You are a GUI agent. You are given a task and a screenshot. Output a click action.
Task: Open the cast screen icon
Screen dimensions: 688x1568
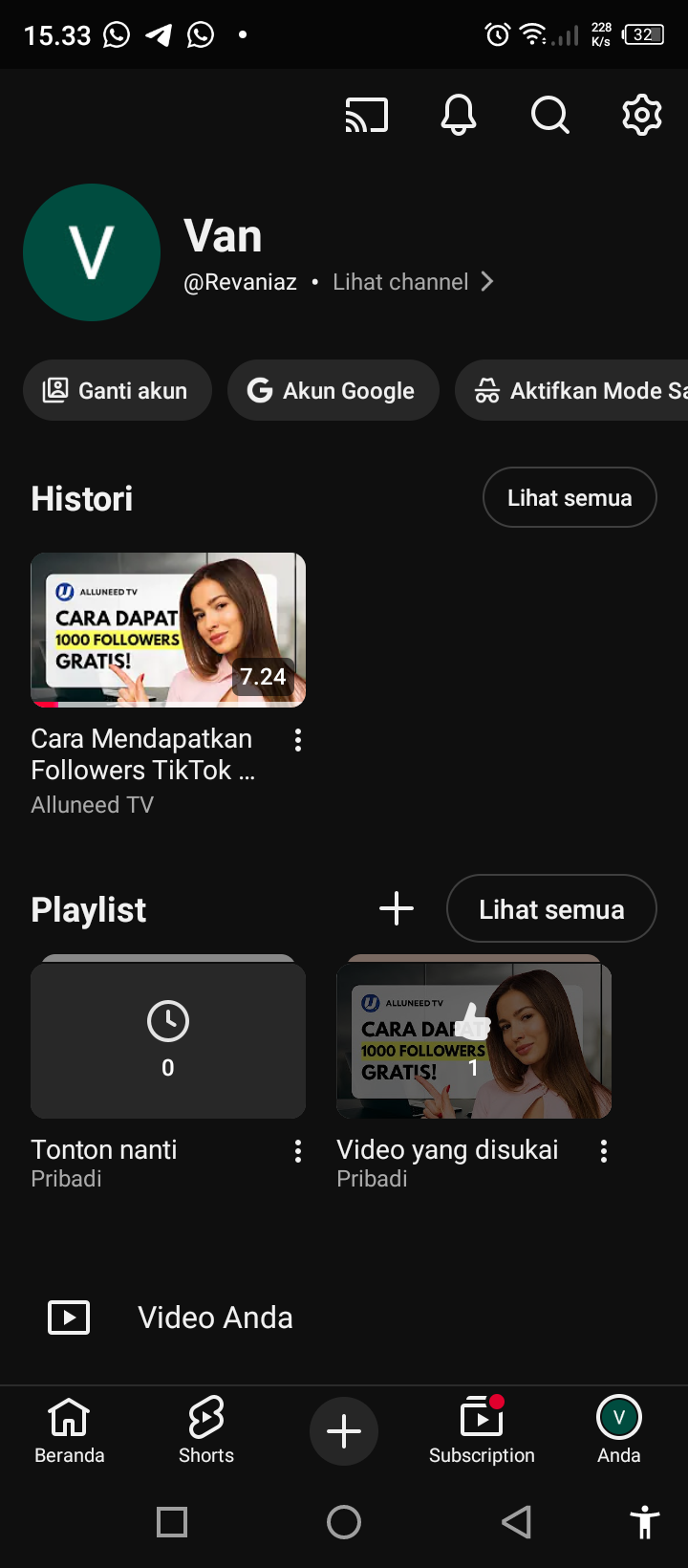point(366,116)
